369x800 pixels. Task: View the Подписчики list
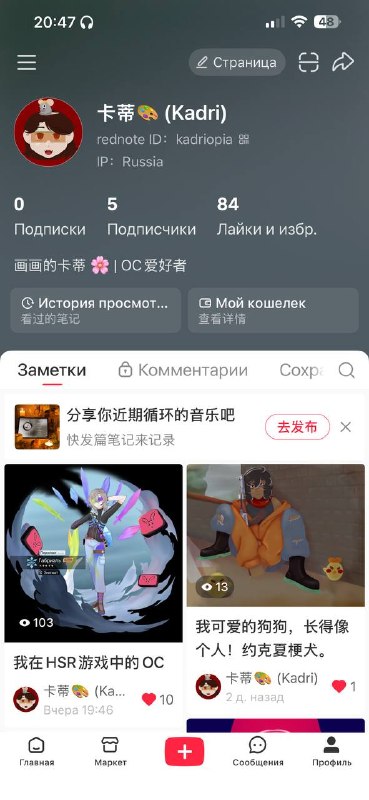(x=151, y=217)
